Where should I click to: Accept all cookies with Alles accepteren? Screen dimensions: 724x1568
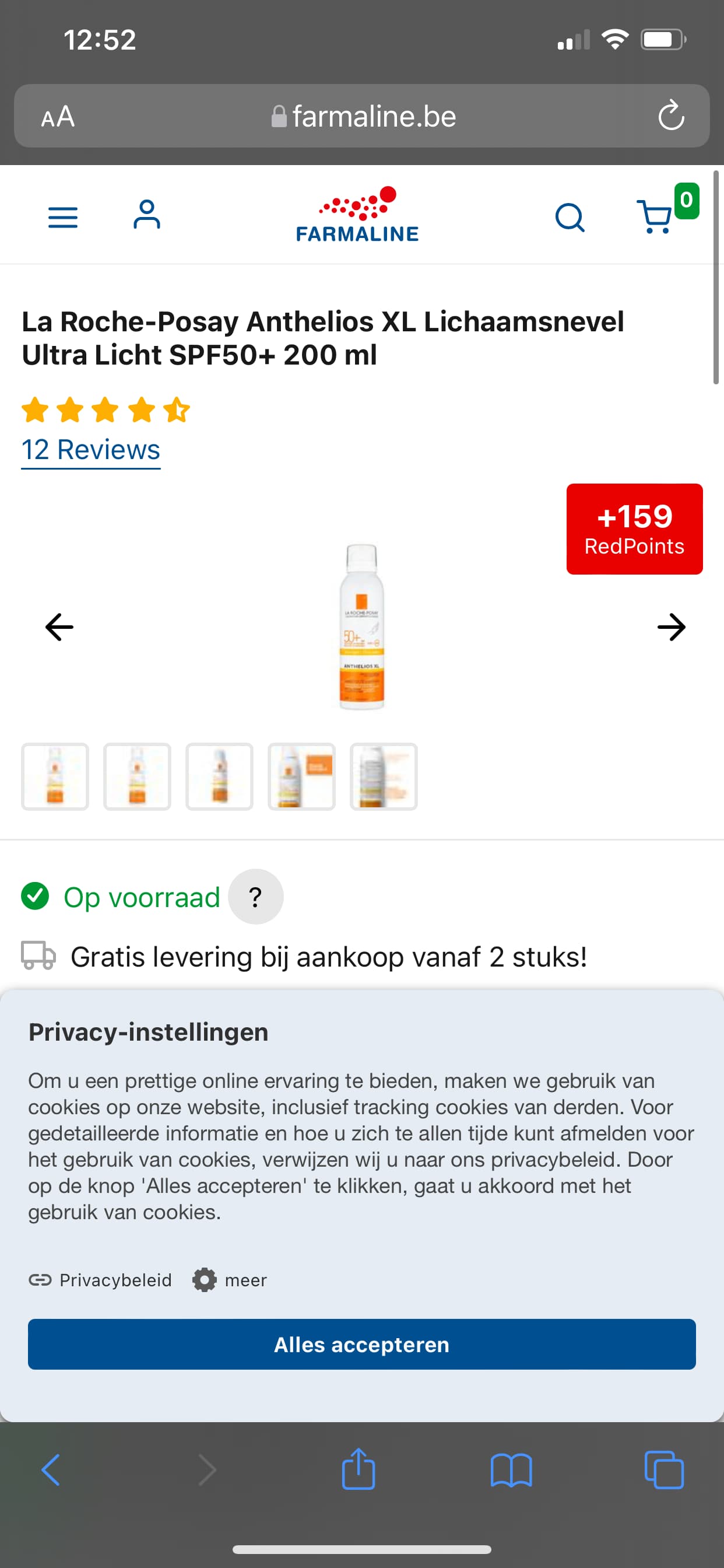(362, 1345)
